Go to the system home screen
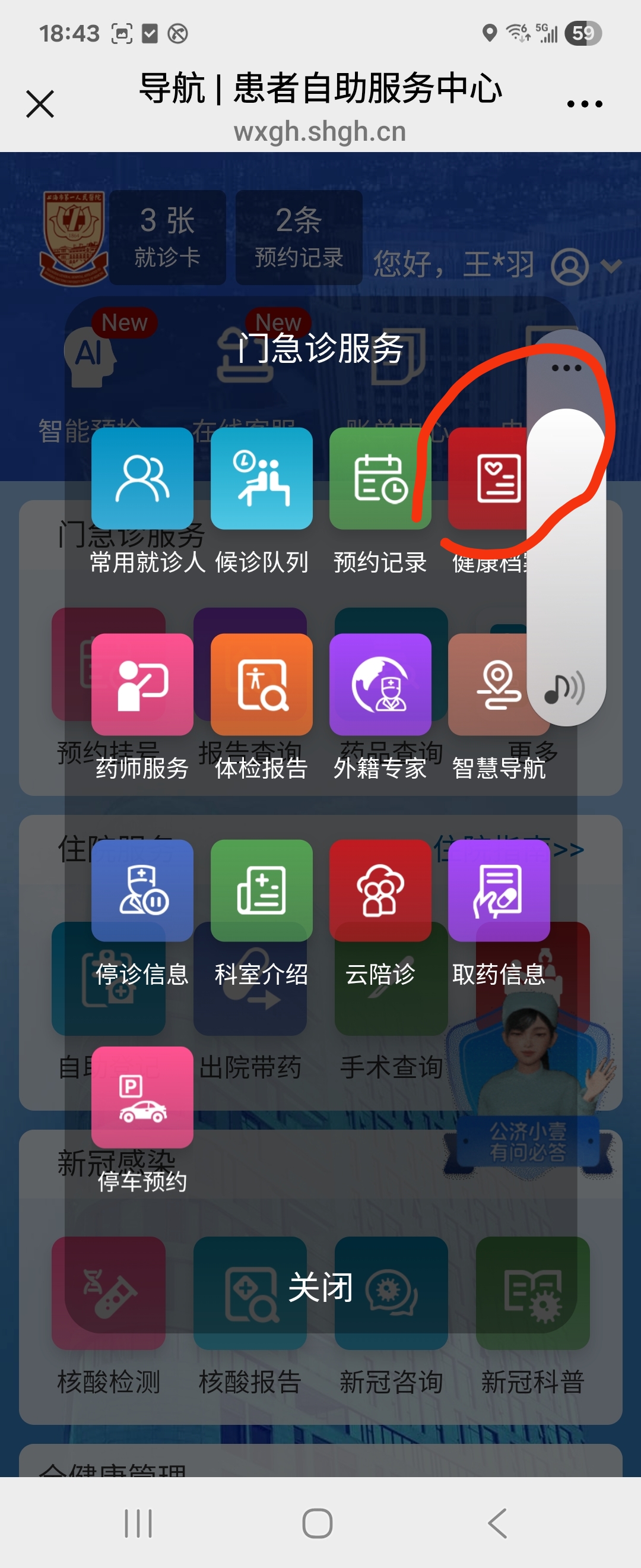 pos(318,1523)
